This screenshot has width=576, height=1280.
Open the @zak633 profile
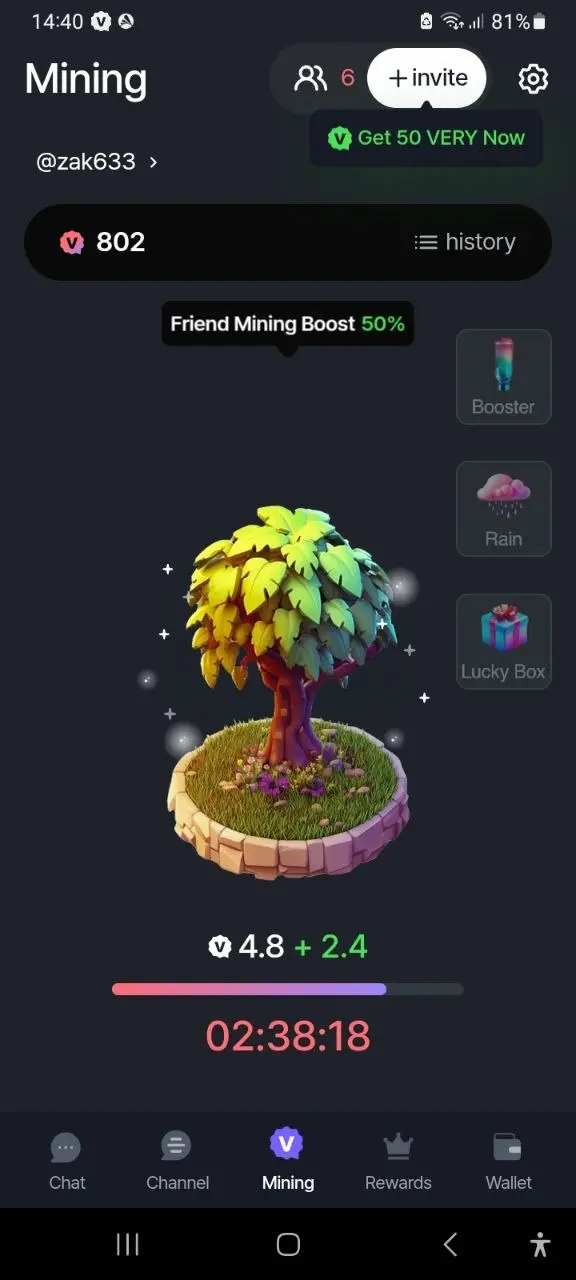96,161
